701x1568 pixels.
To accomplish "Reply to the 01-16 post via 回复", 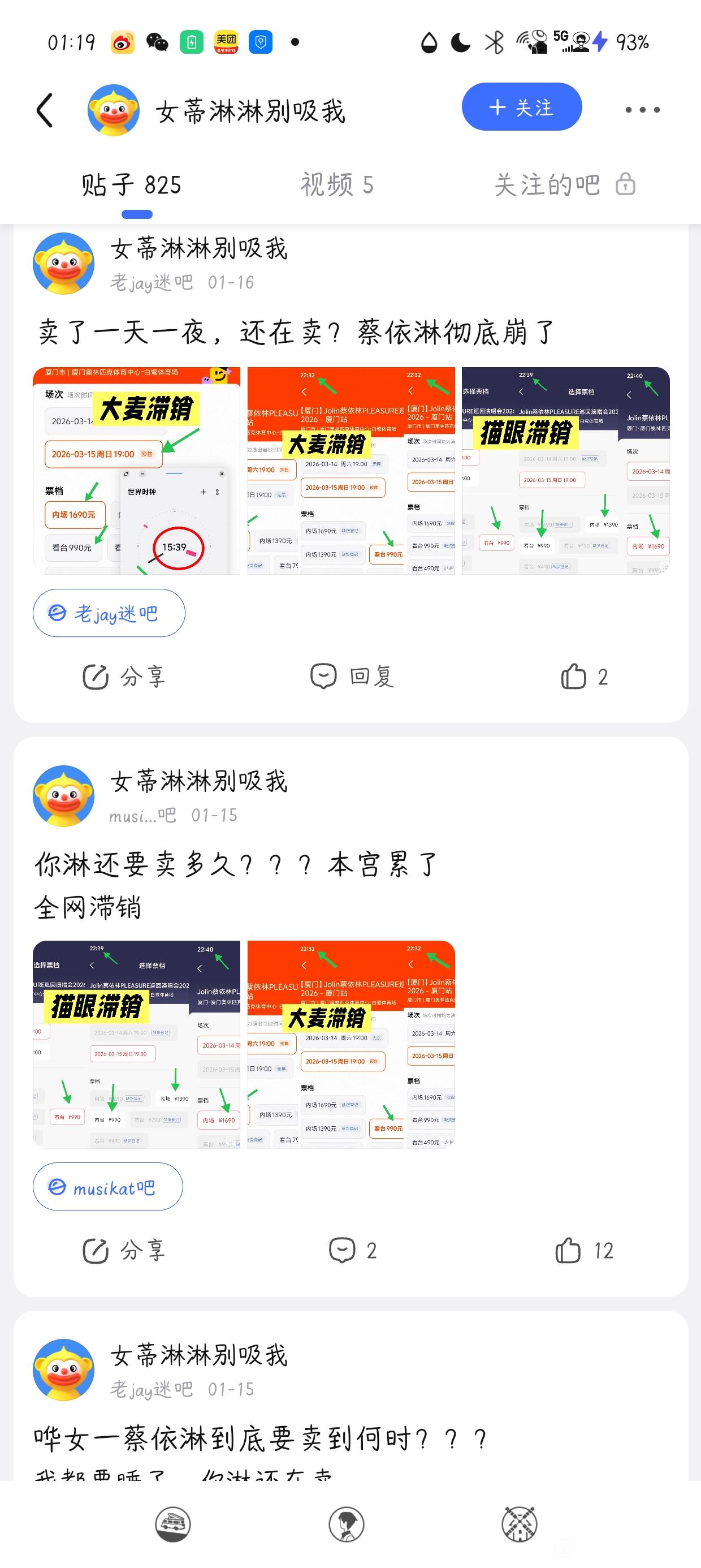I will coord(352,677).
